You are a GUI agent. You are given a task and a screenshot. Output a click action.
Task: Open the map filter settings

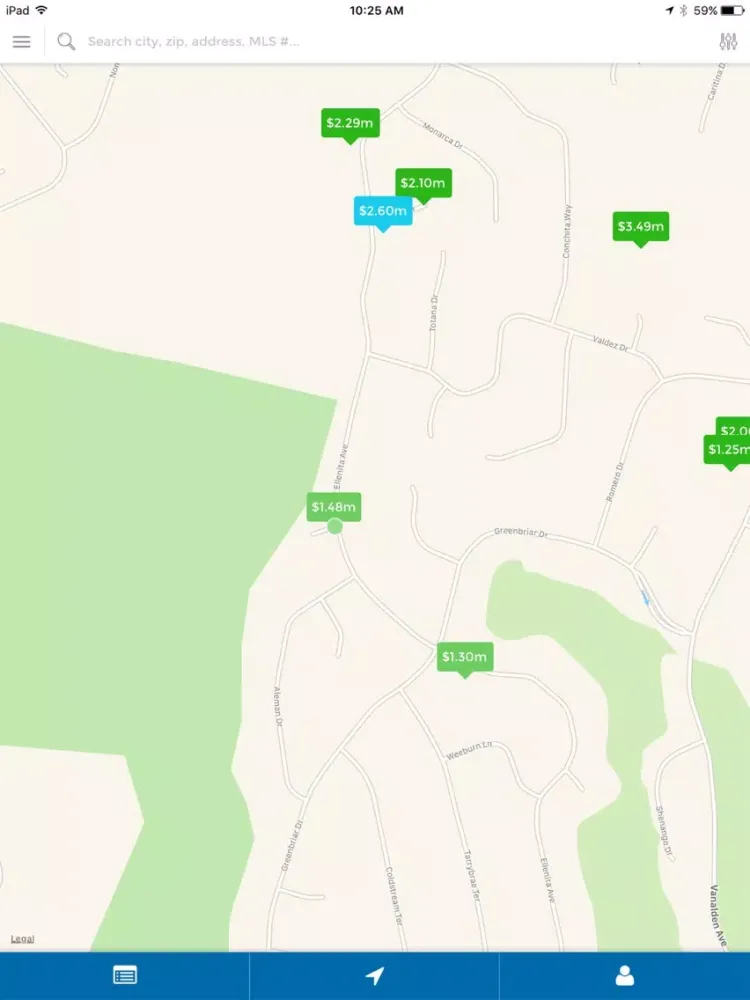[728, 42]
